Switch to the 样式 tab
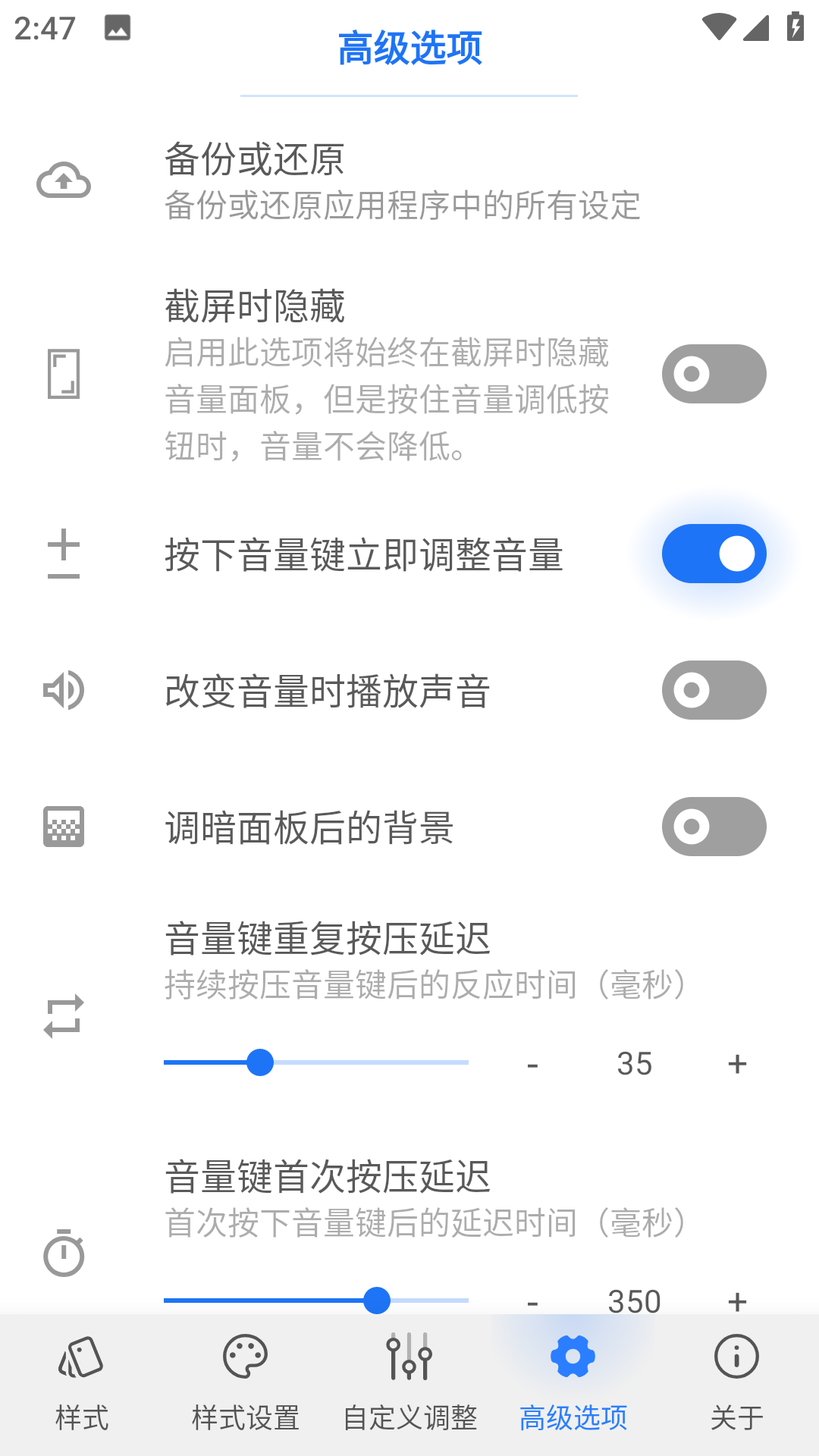The height and width of the screenshot is (1456, 819). (x=80, y=1380)
